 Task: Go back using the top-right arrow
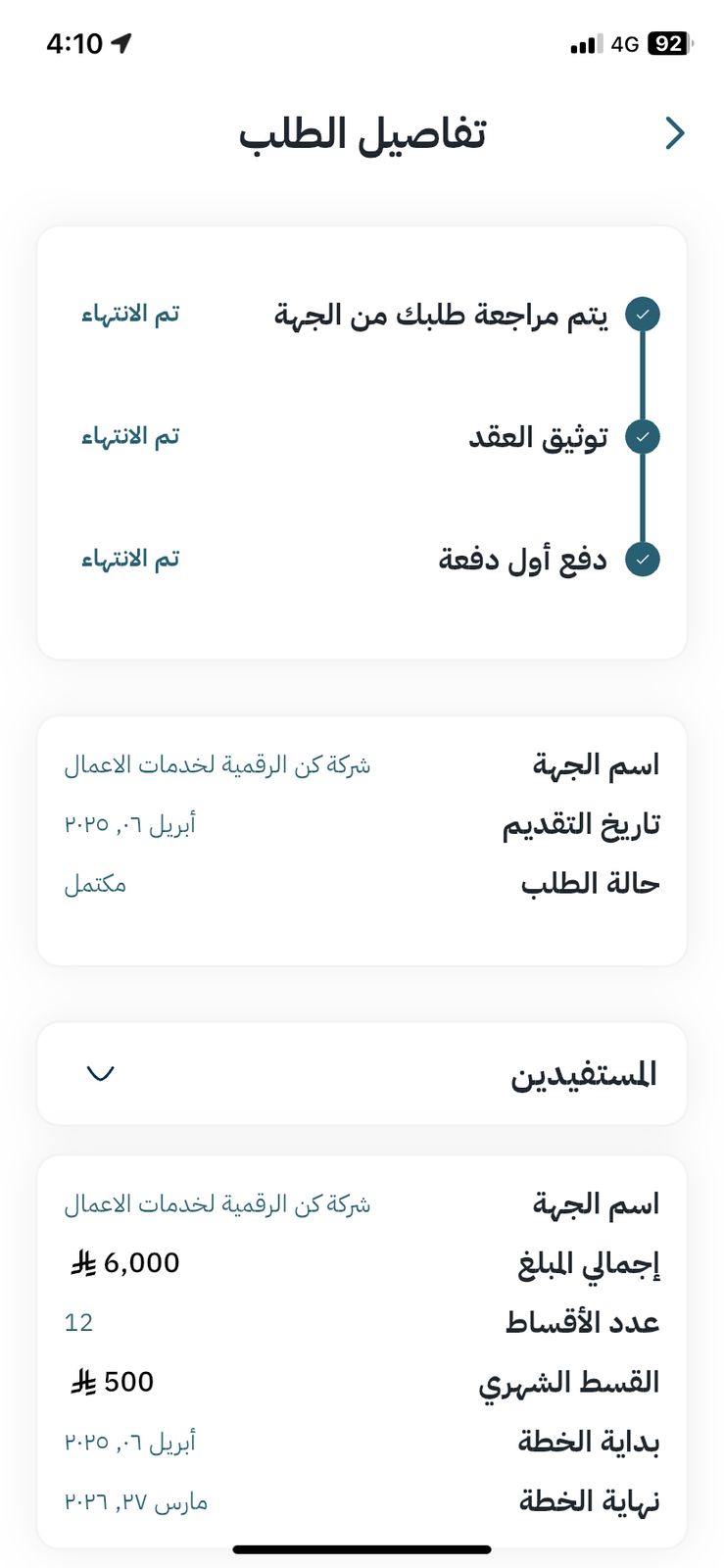click(675, 133)
